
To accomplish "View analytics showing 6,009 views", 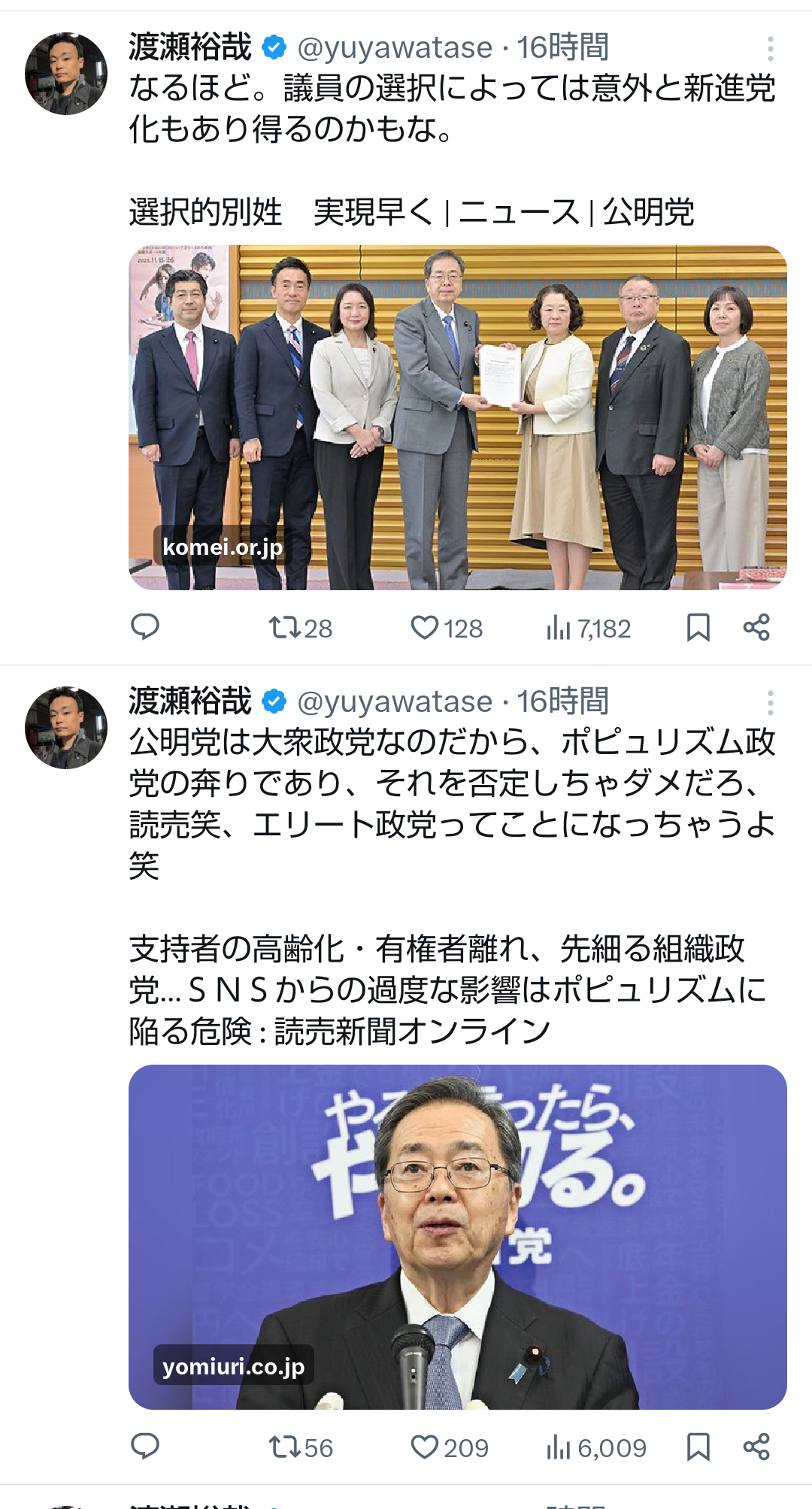I will (595, 1447).
